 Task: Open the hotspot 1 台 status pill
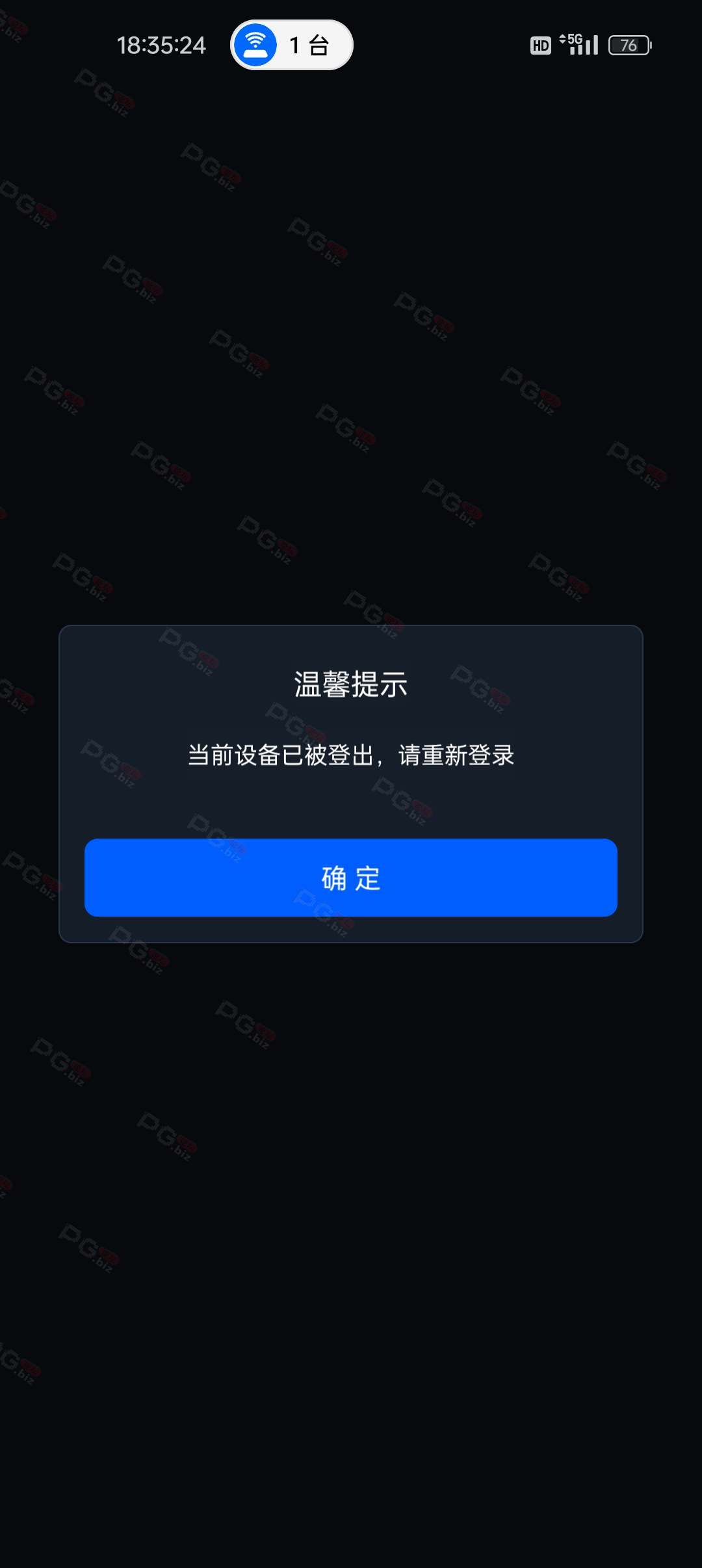click(292, 45)
